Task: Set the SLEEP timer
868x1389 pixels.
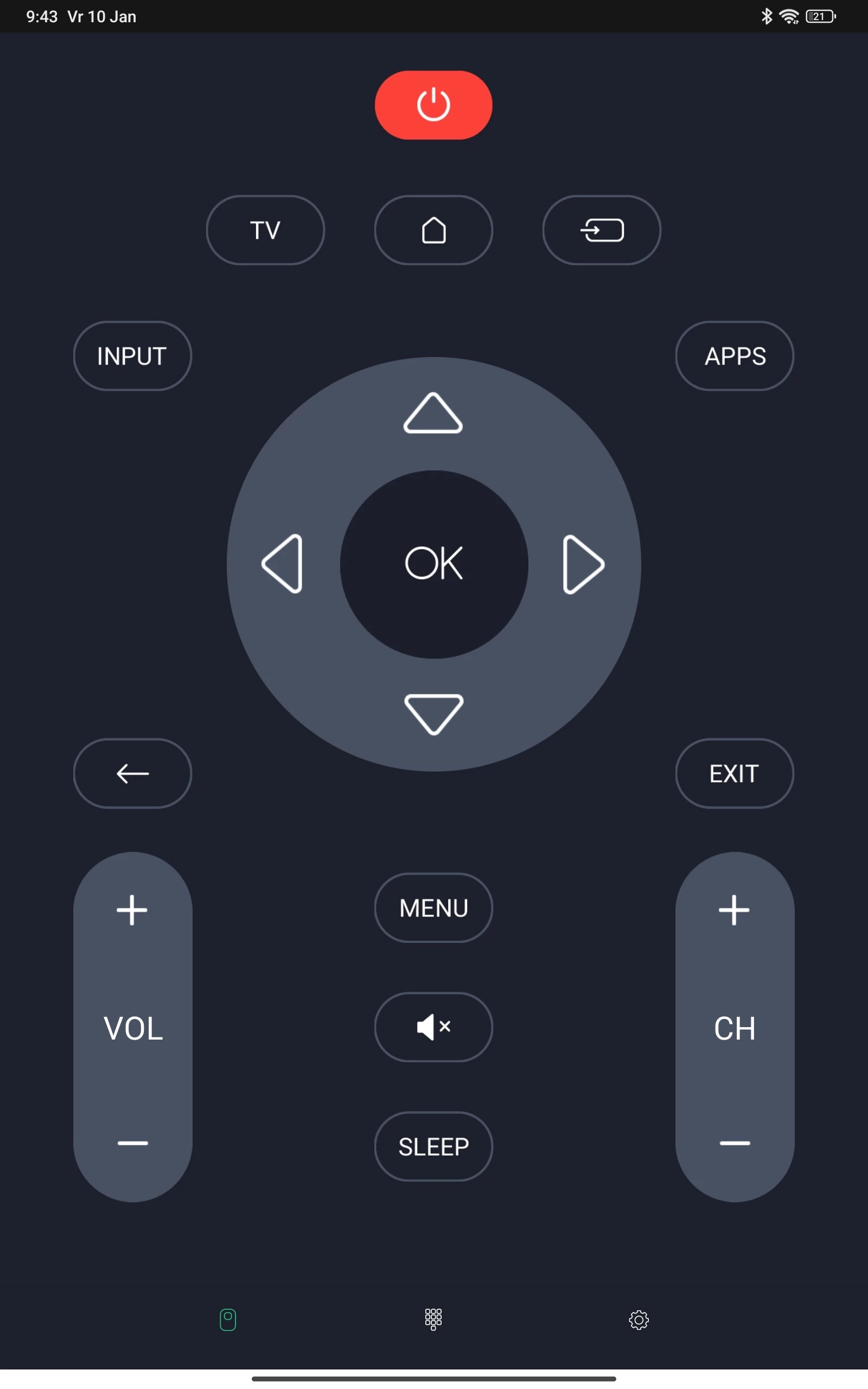Action: [433, 1146]
